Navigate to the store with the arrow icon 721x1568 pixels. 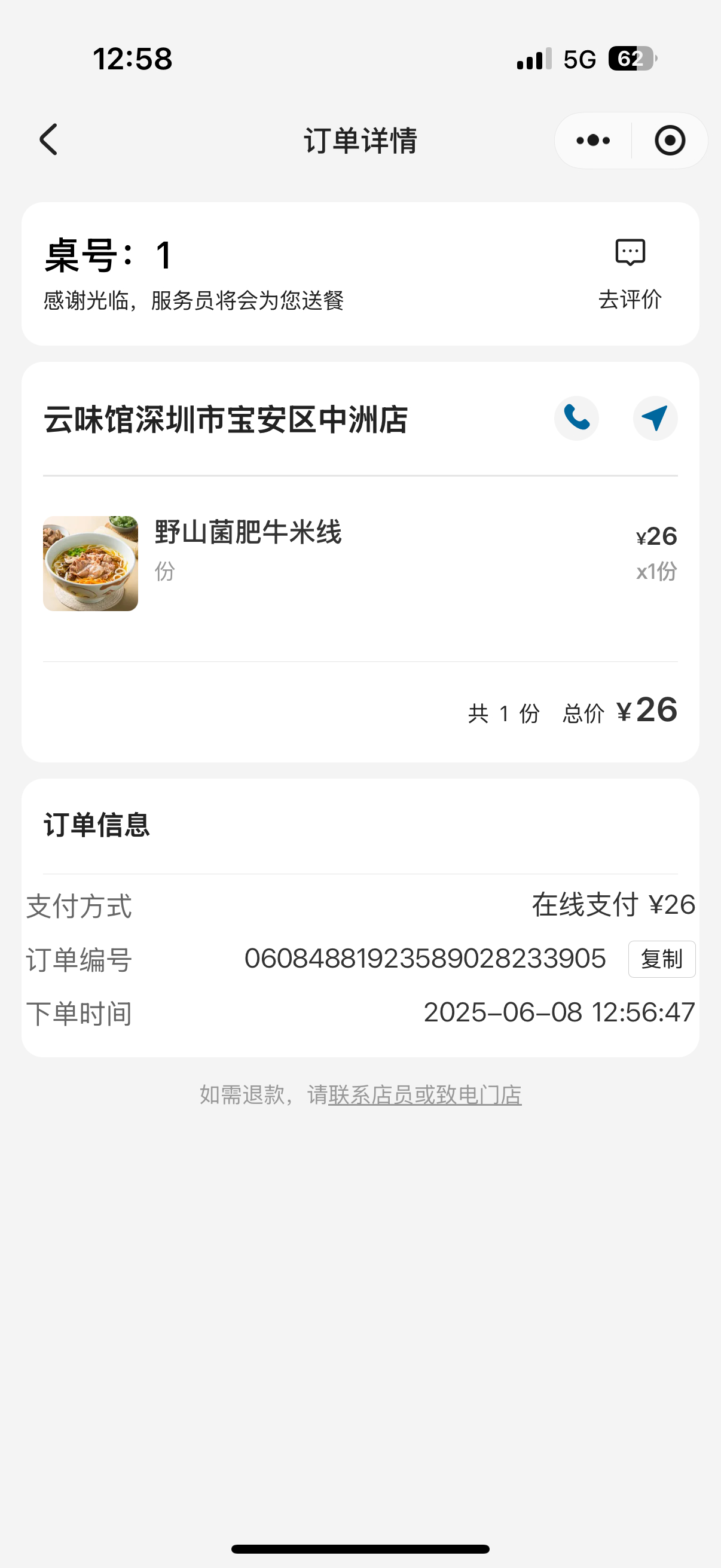655,418
